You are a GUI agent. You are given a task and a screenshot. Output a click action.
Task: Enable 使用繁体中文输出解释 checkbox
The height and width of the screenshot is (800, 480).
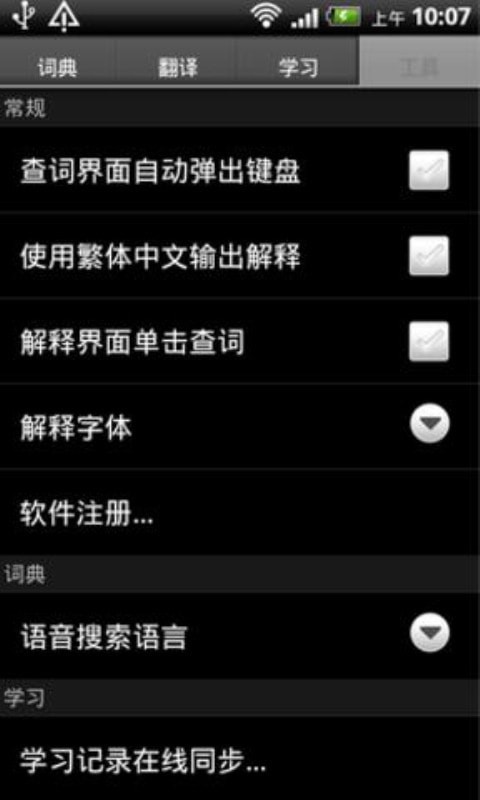pos(429,256)
